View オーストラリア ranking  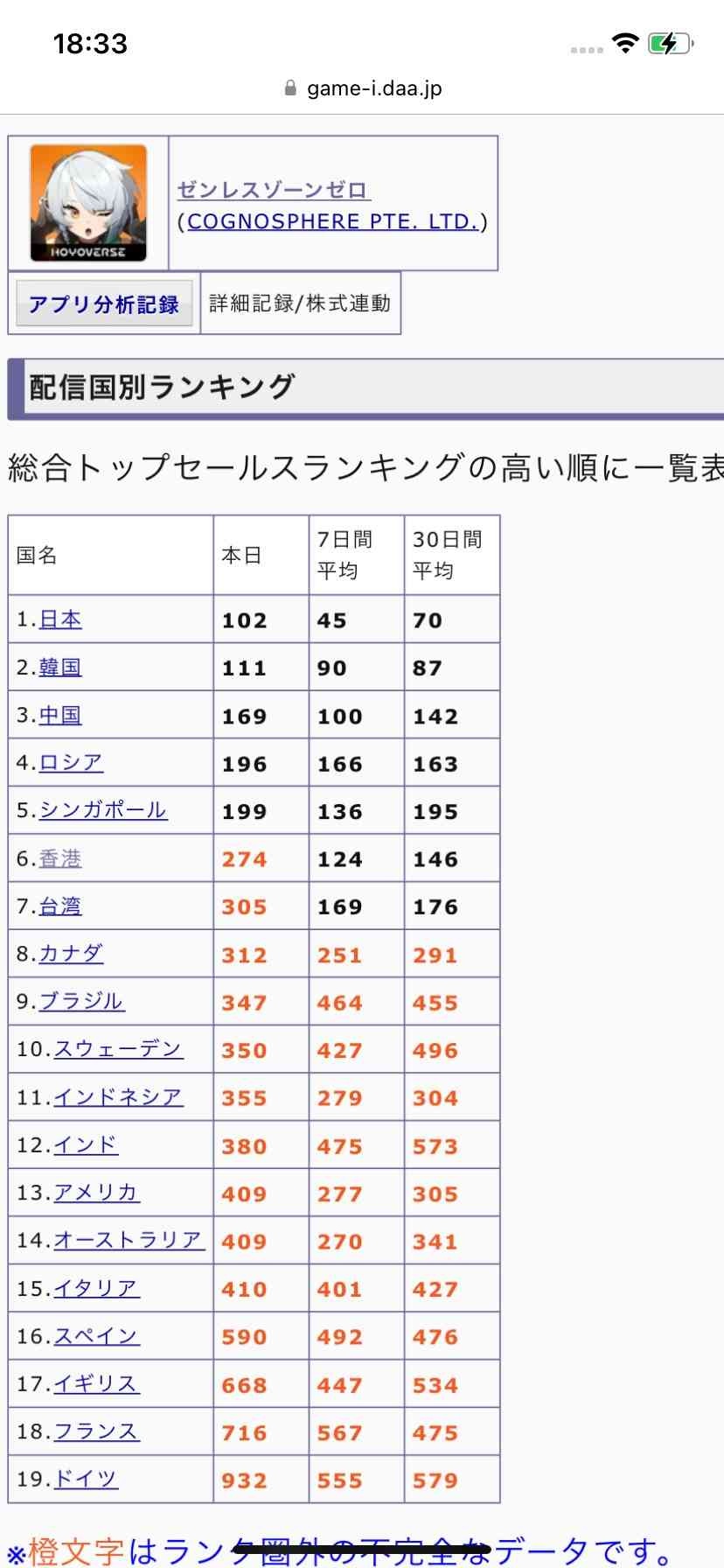tap(129, 1240)
